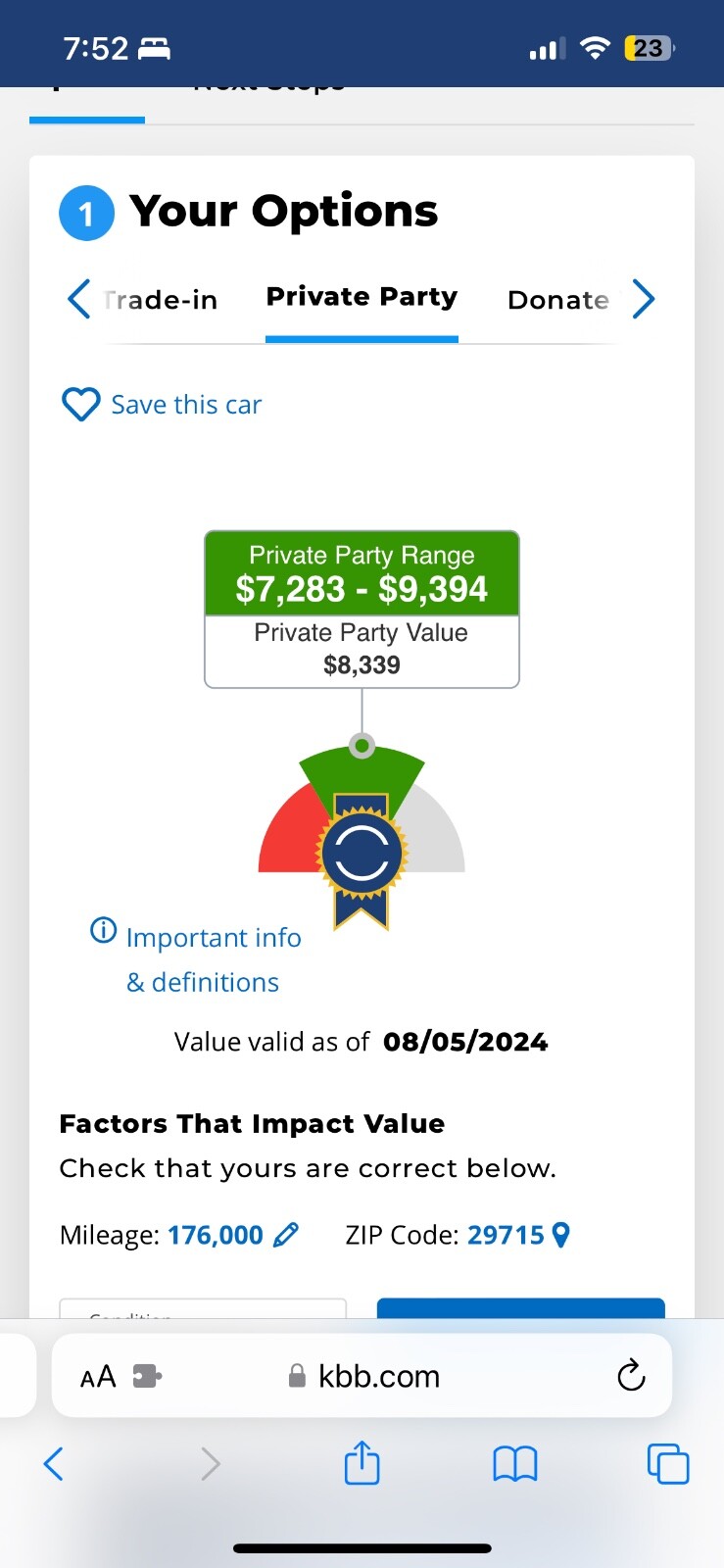Open the extensions puzzle icon in address bar
Image resolution: width=724 pixels, height=1568 pixels.
click(147, 1377)
